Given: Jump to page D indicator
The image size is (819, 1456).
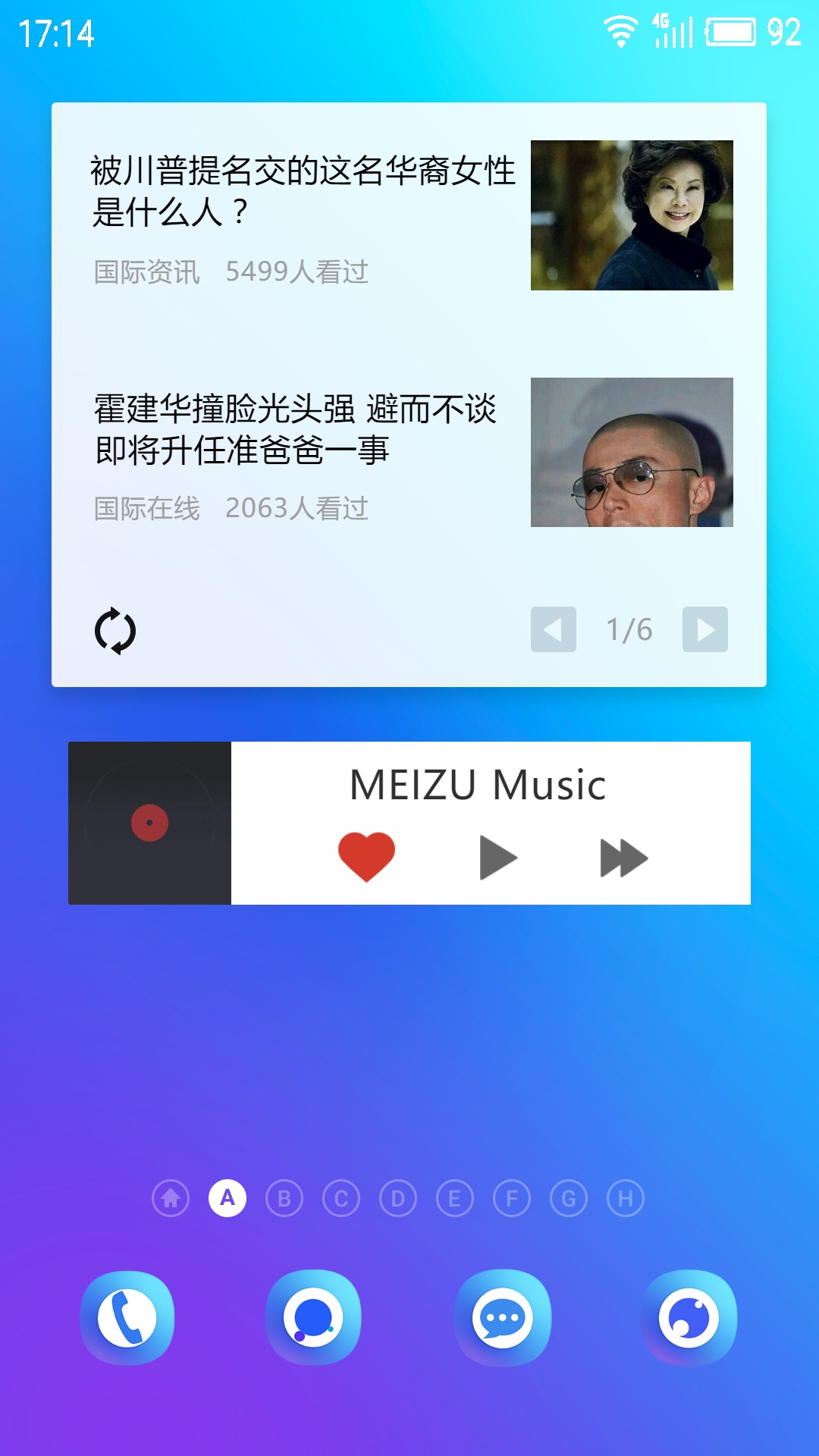Looking at the screenshot, I should (x=398, y=1198).
